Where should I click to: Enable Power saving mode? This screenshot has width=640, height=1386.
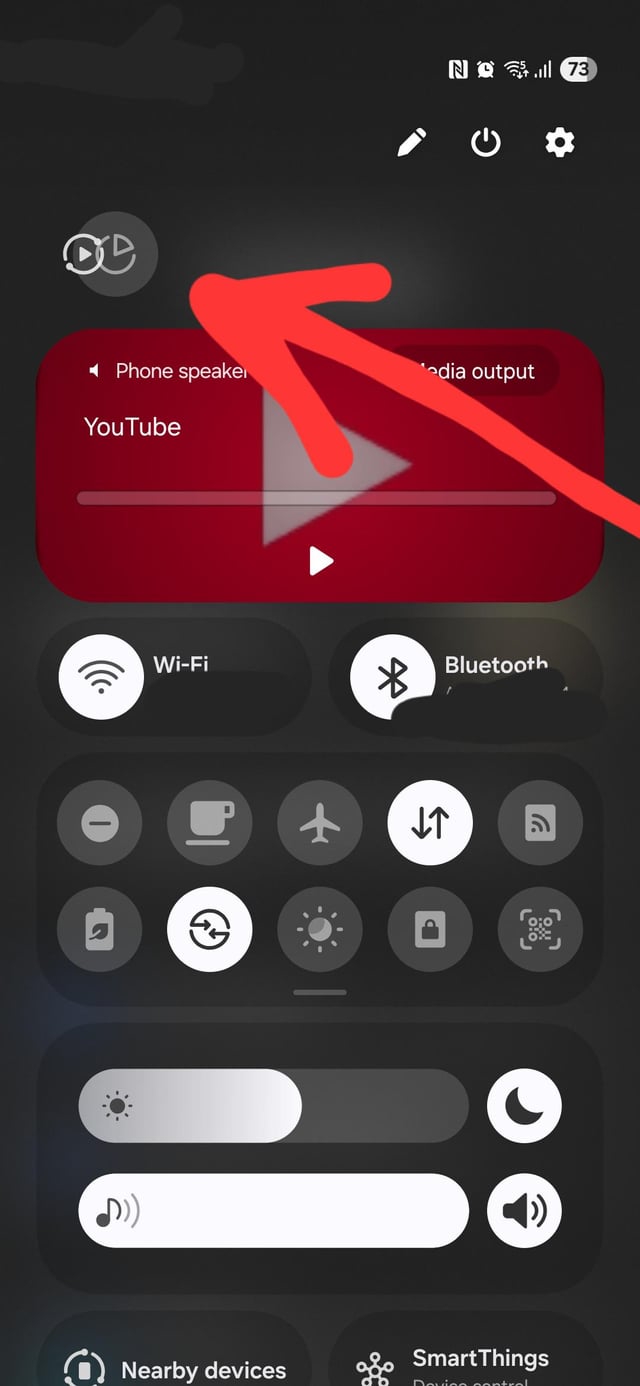100,929
